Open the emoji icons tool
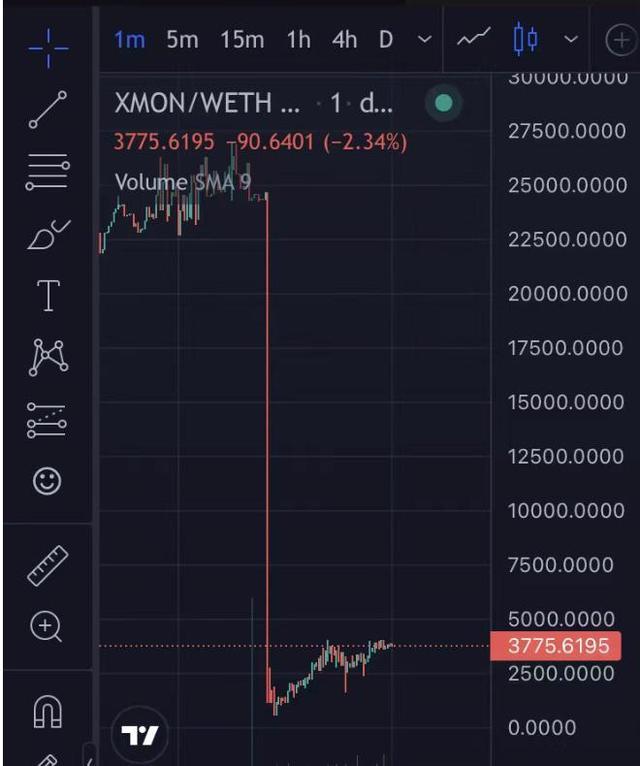640x766 pixels. coord(47,482)
